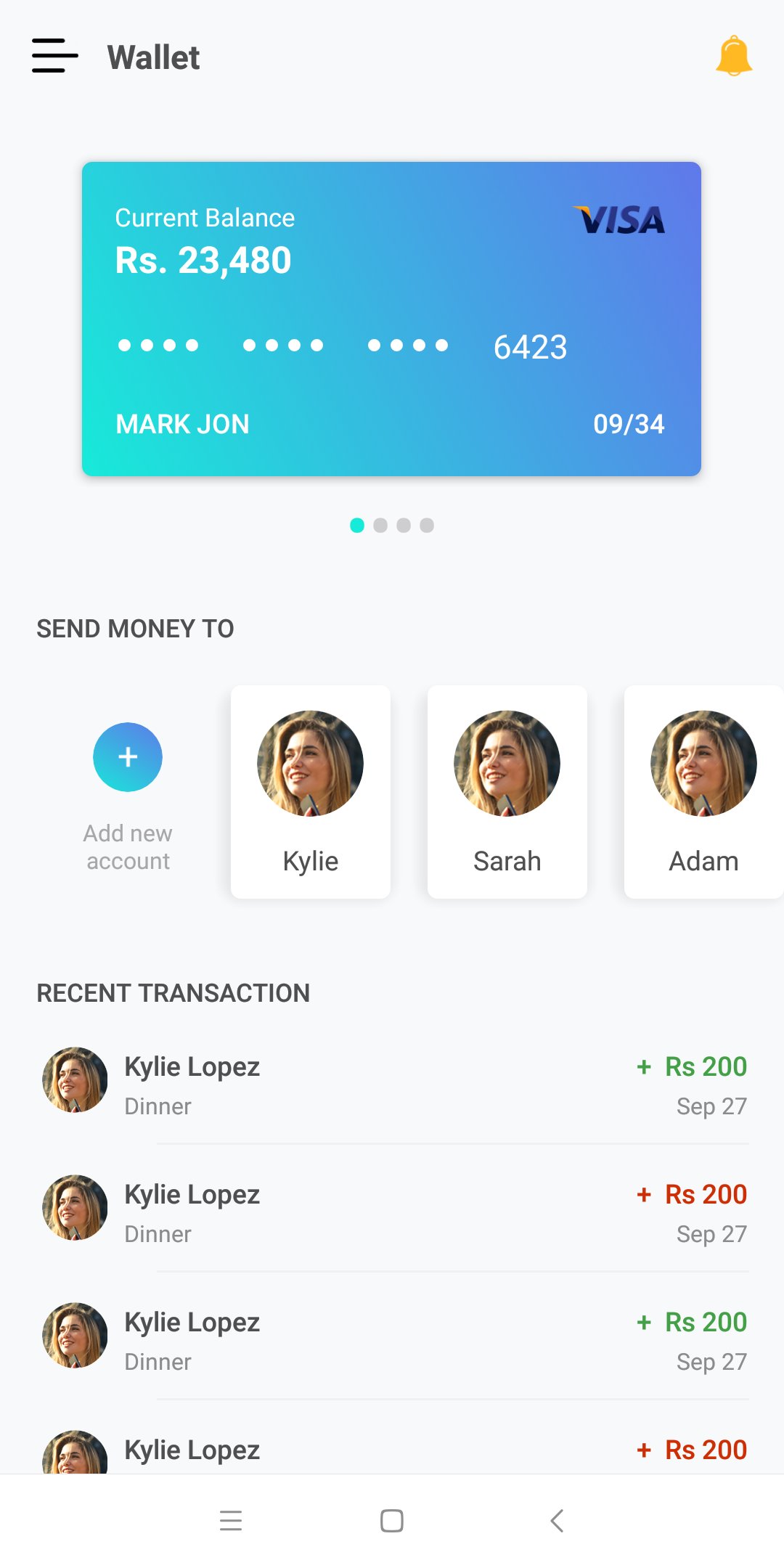Tap the plus icon to add account
Image resolution: width=784 pixels, height=1568 pixels.
(128, 756)
